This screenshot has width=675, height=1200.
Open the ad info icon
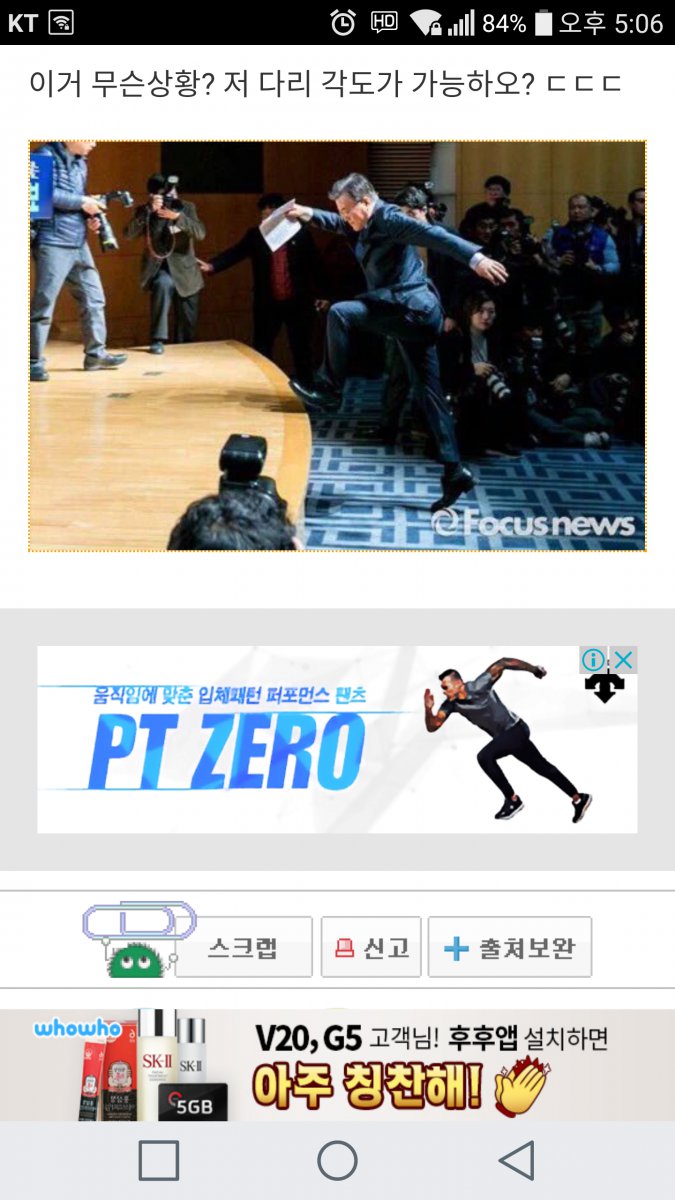593,660
